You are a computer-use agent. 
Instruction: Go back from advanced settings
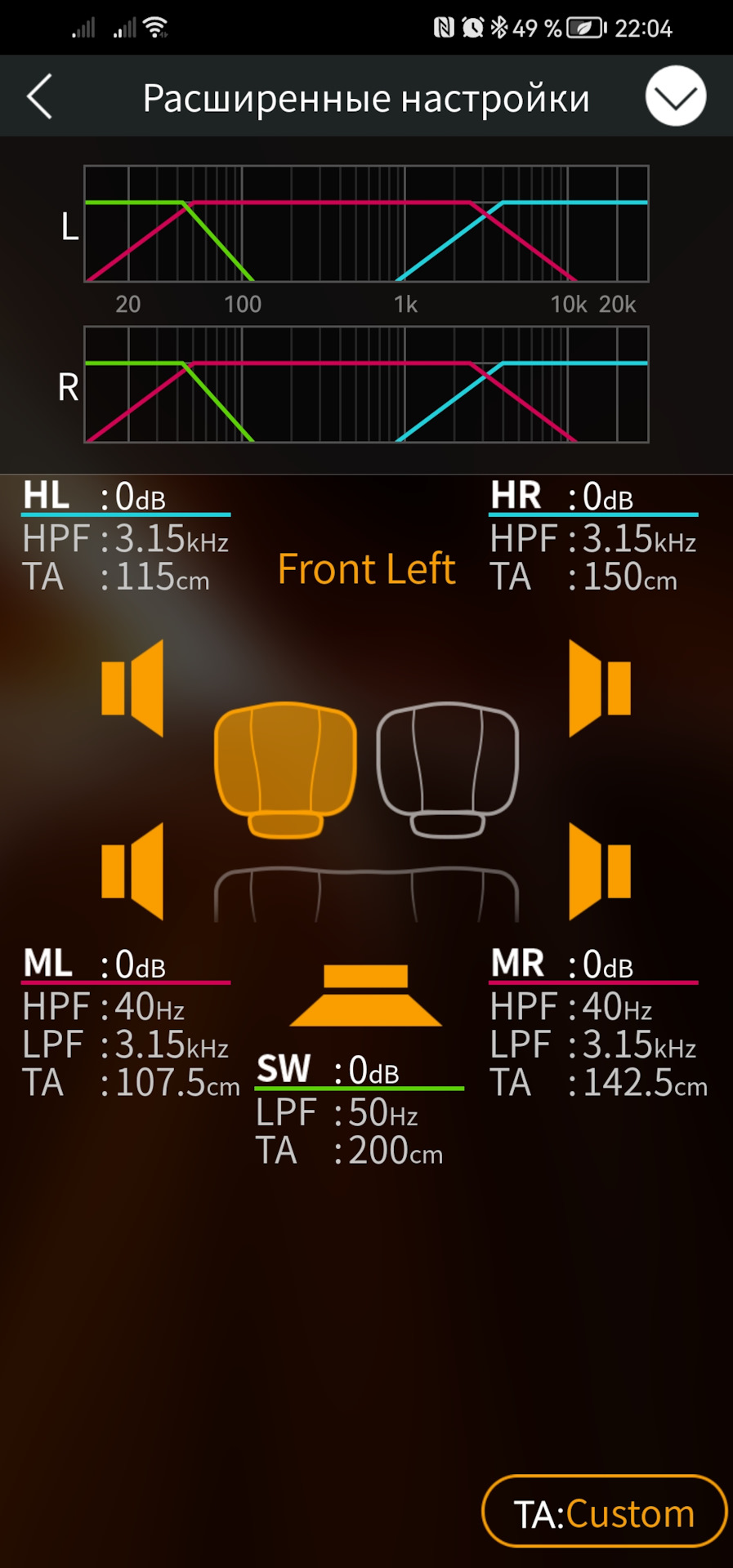[40, 97]
